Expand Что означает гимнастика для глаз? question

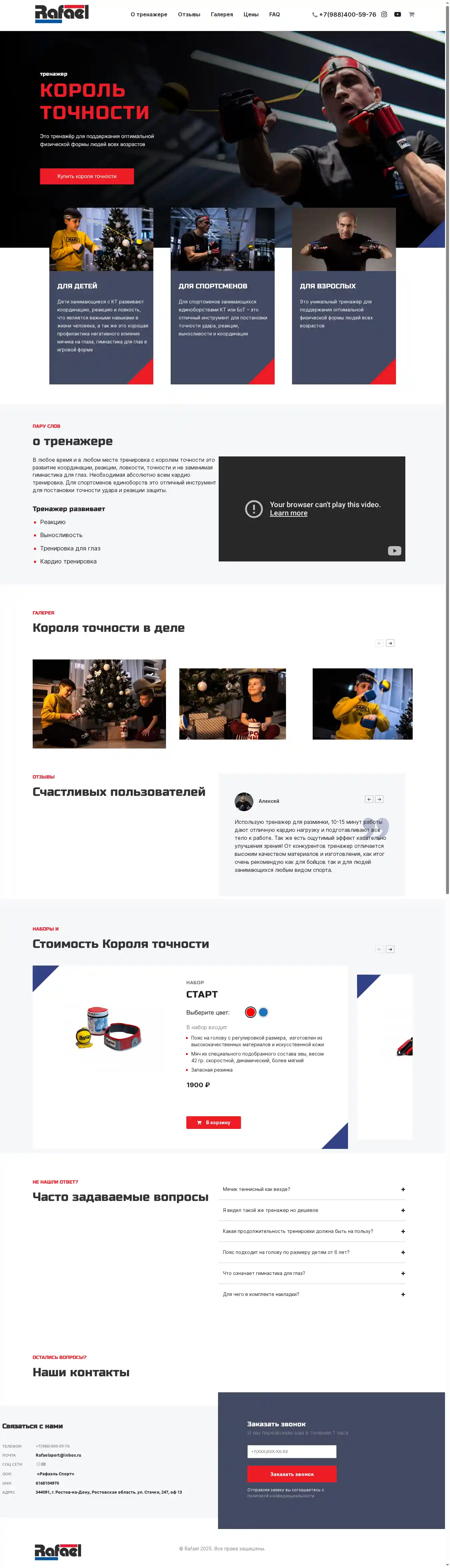311,1273
